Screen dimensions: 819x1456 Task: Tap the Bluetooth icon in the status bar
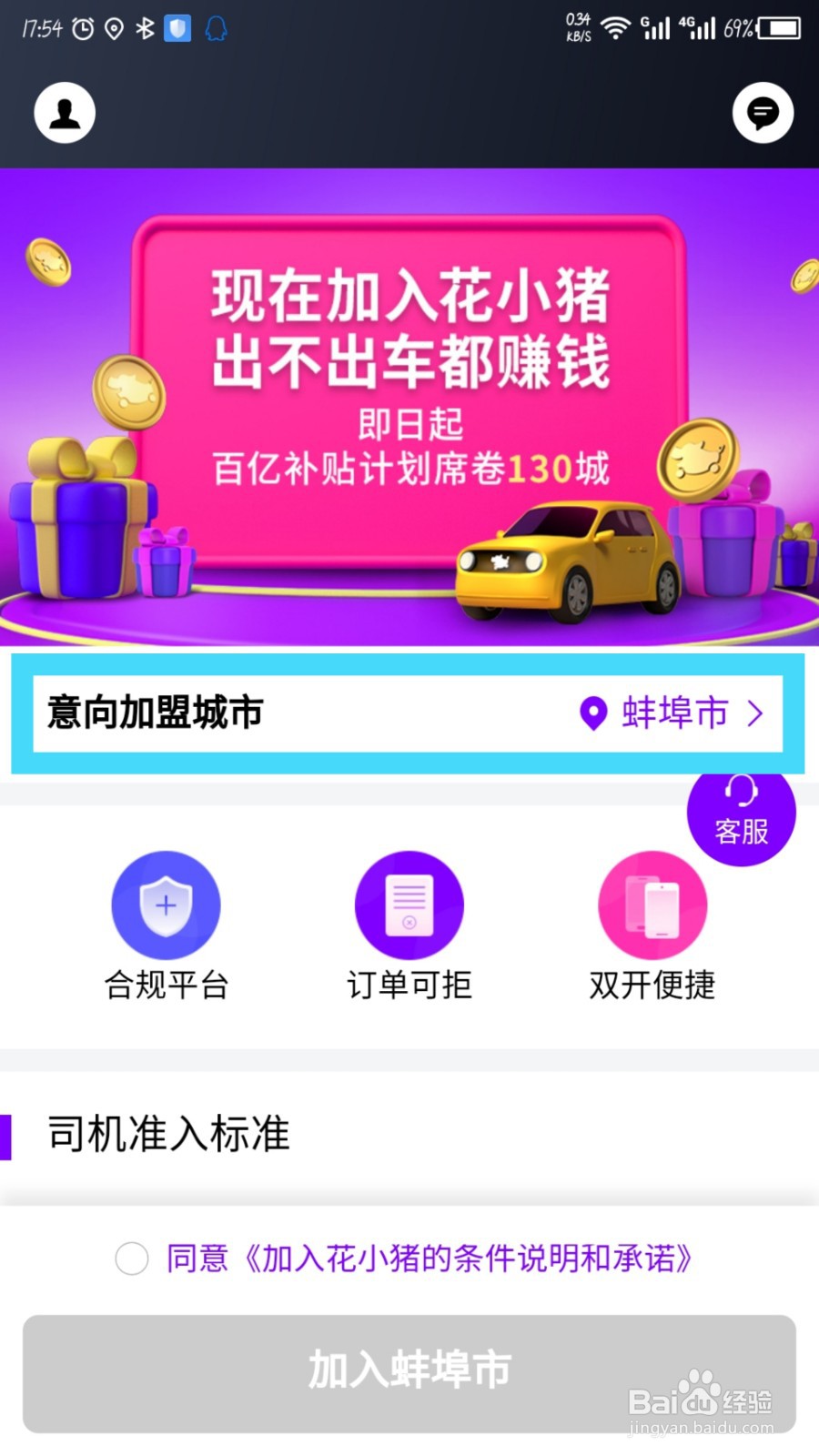tap(143, 27)
